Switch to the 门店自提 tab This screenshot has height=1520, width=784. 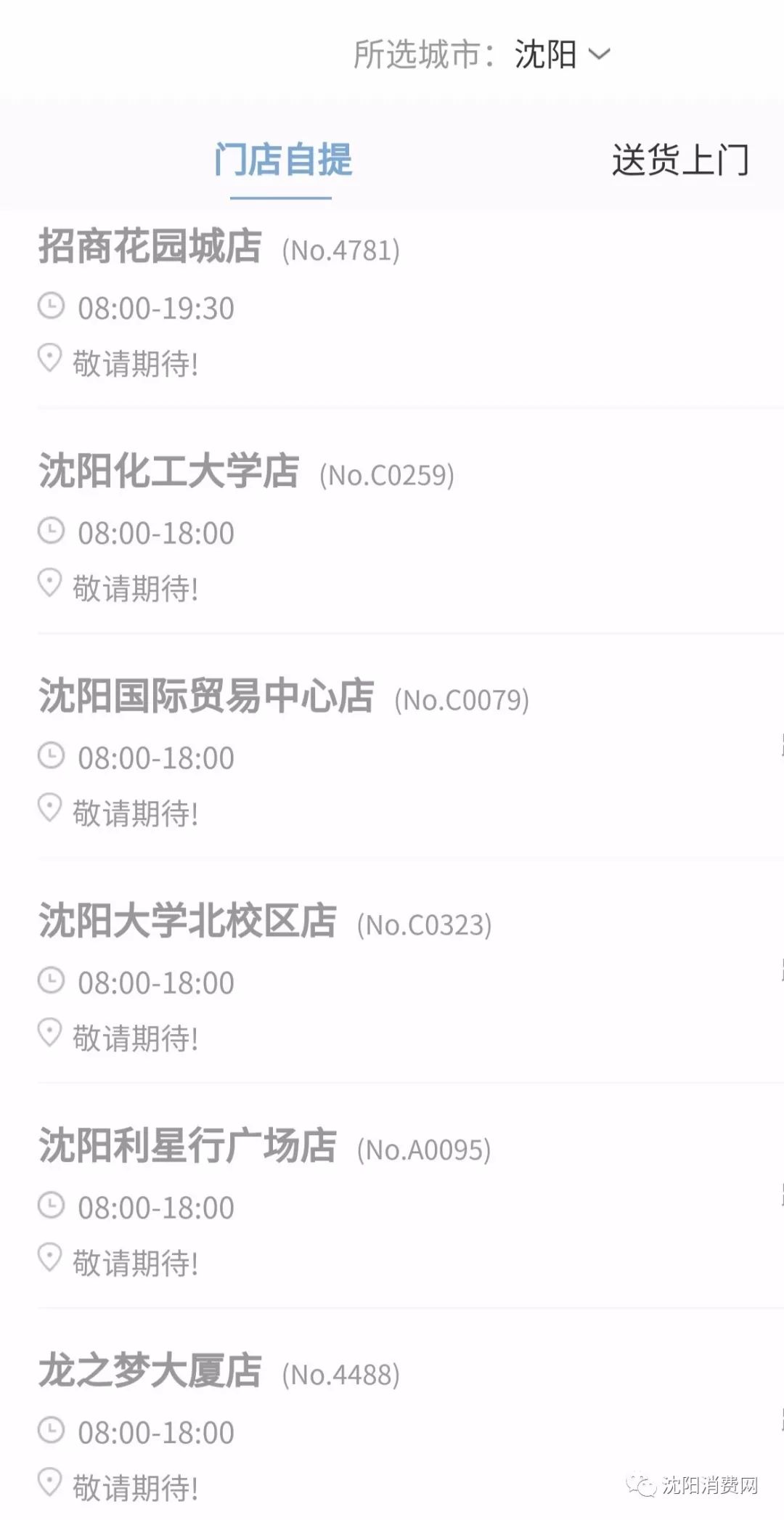[x=282, y=160]
